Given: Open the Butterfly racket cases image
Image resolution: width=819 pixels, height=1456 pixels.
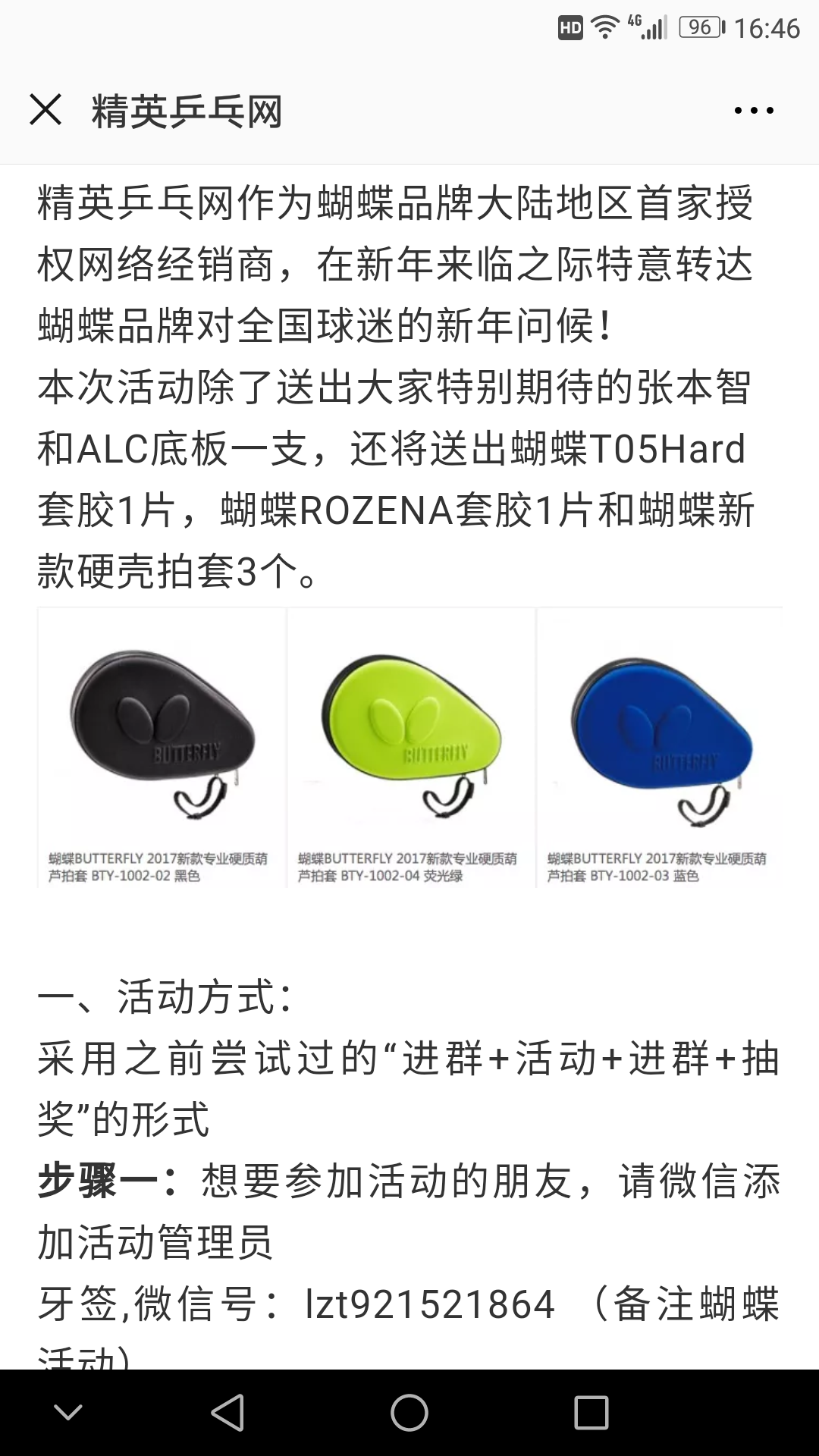Looking at the screenshot, I should pos(409,747).
